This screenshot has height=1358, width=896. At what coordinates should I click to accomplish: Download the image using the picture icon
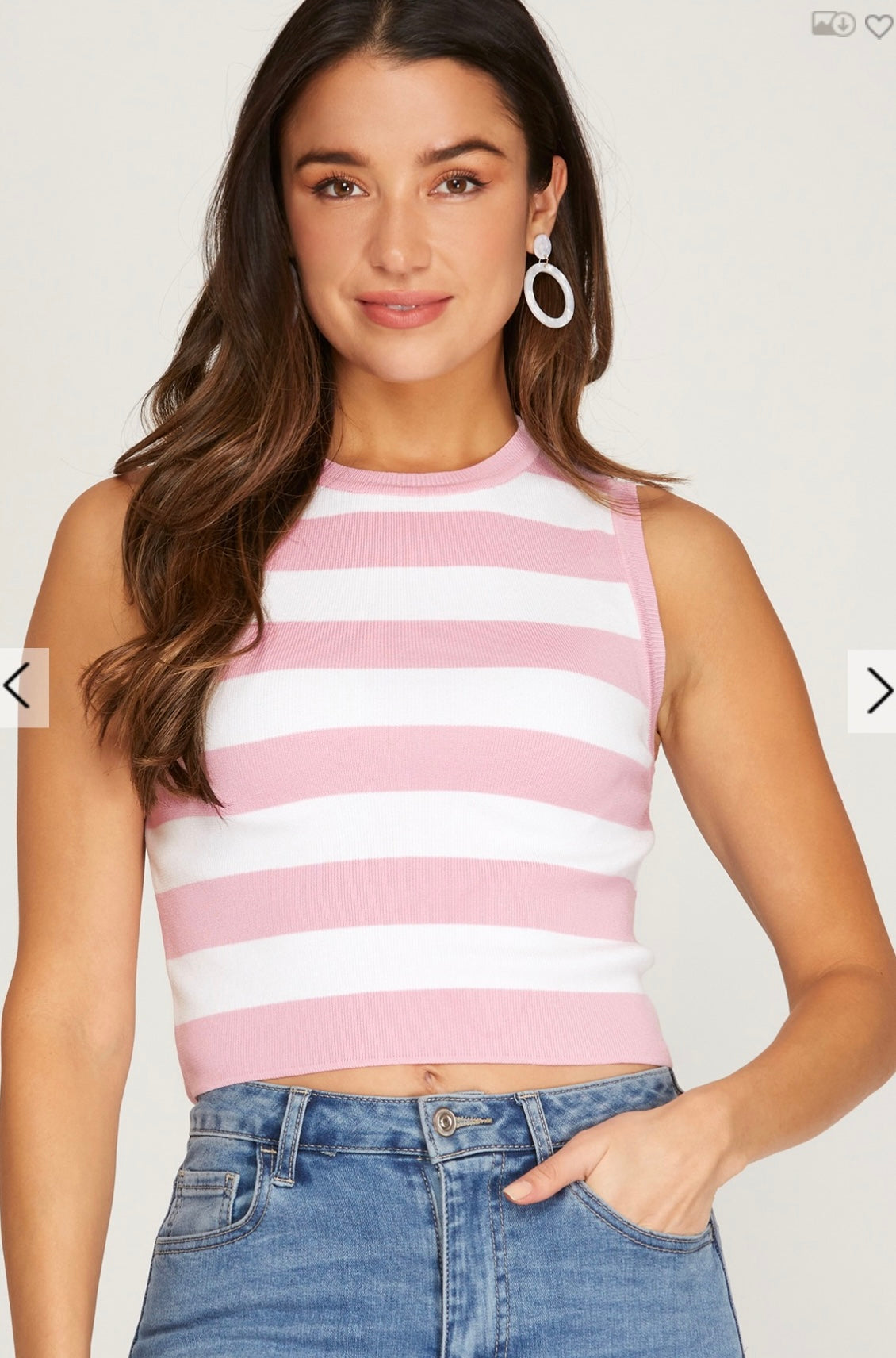click(833, 25)
